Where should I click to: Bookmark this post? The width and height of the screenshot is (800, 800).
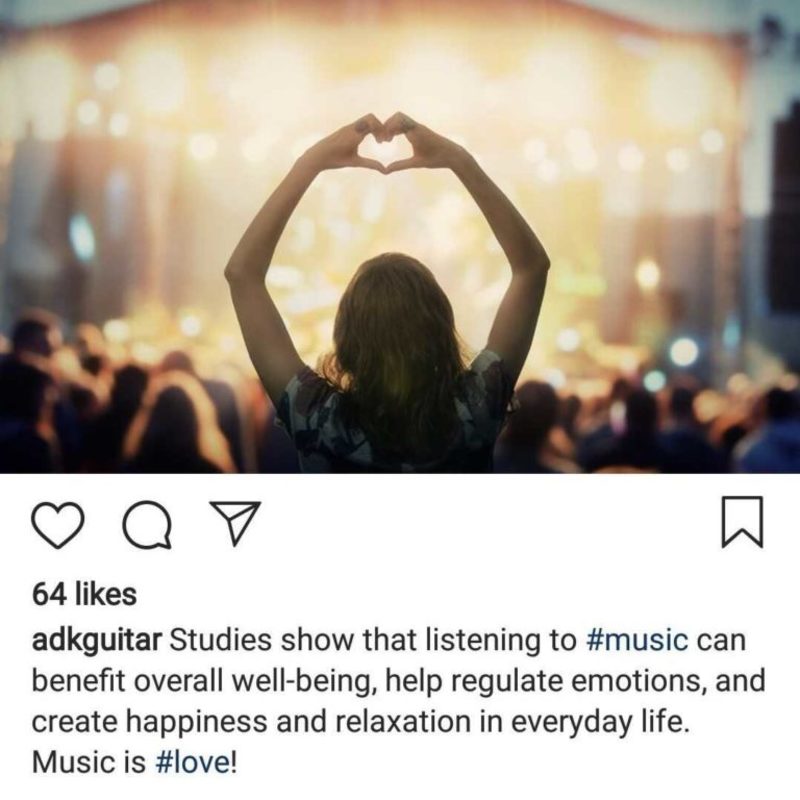(742, 523)
